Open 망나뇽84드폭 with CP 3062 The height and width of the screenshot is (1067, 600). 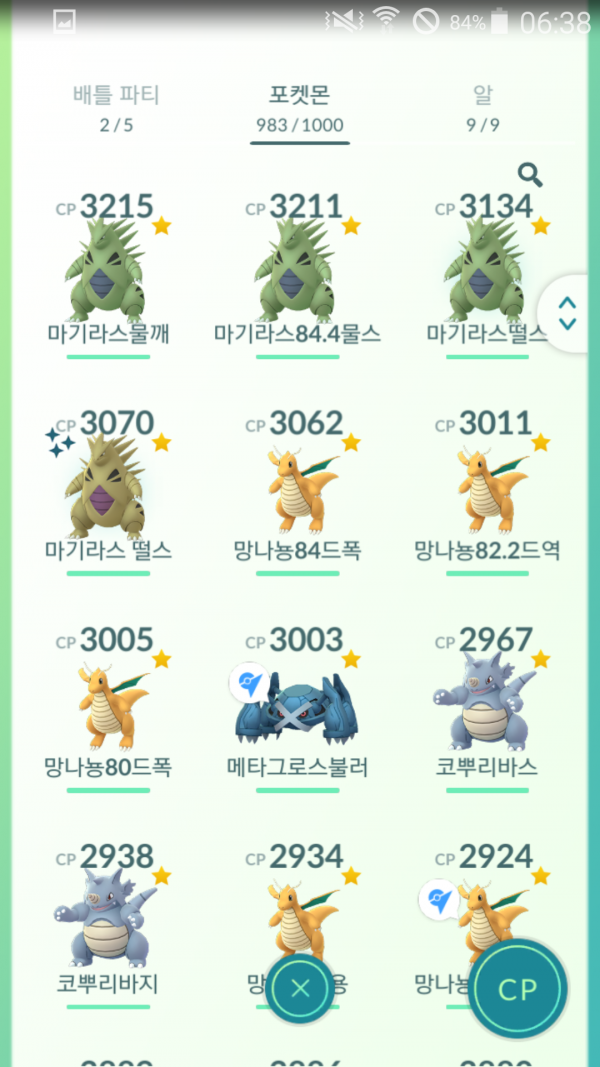click(x=297, y=490)
